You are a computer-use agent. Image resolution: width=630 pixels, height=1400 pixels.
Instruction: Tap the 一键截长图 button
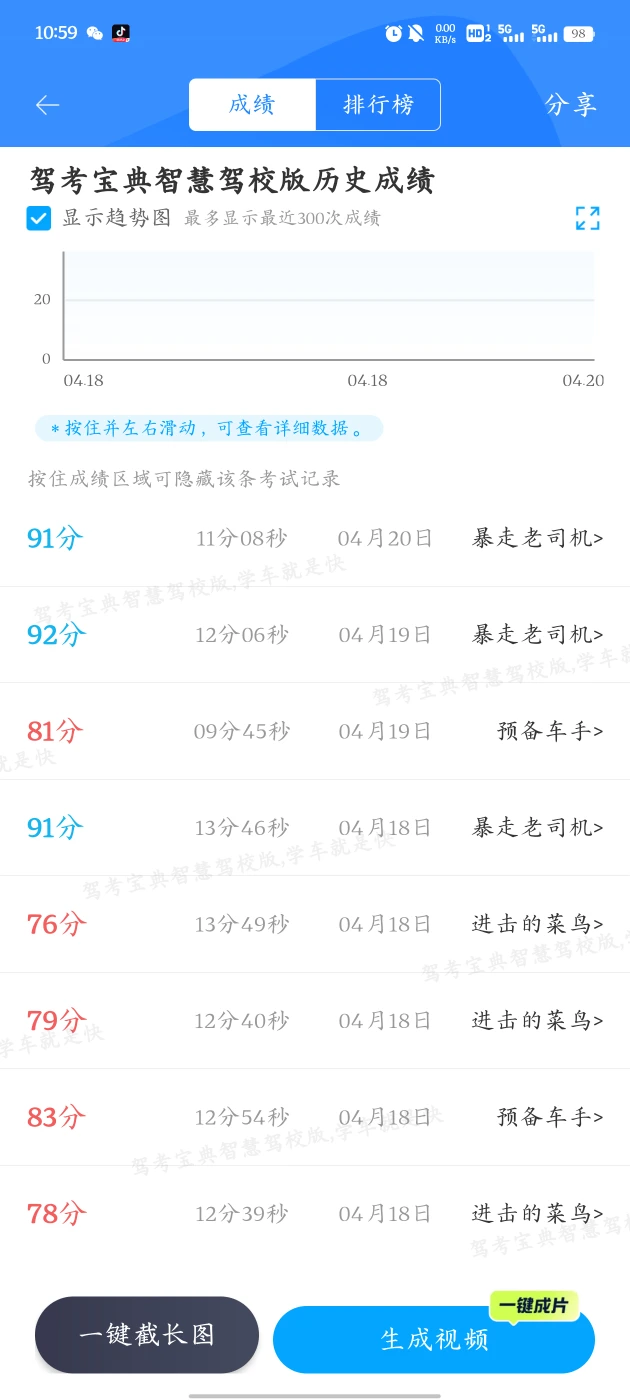[147, 1335]
